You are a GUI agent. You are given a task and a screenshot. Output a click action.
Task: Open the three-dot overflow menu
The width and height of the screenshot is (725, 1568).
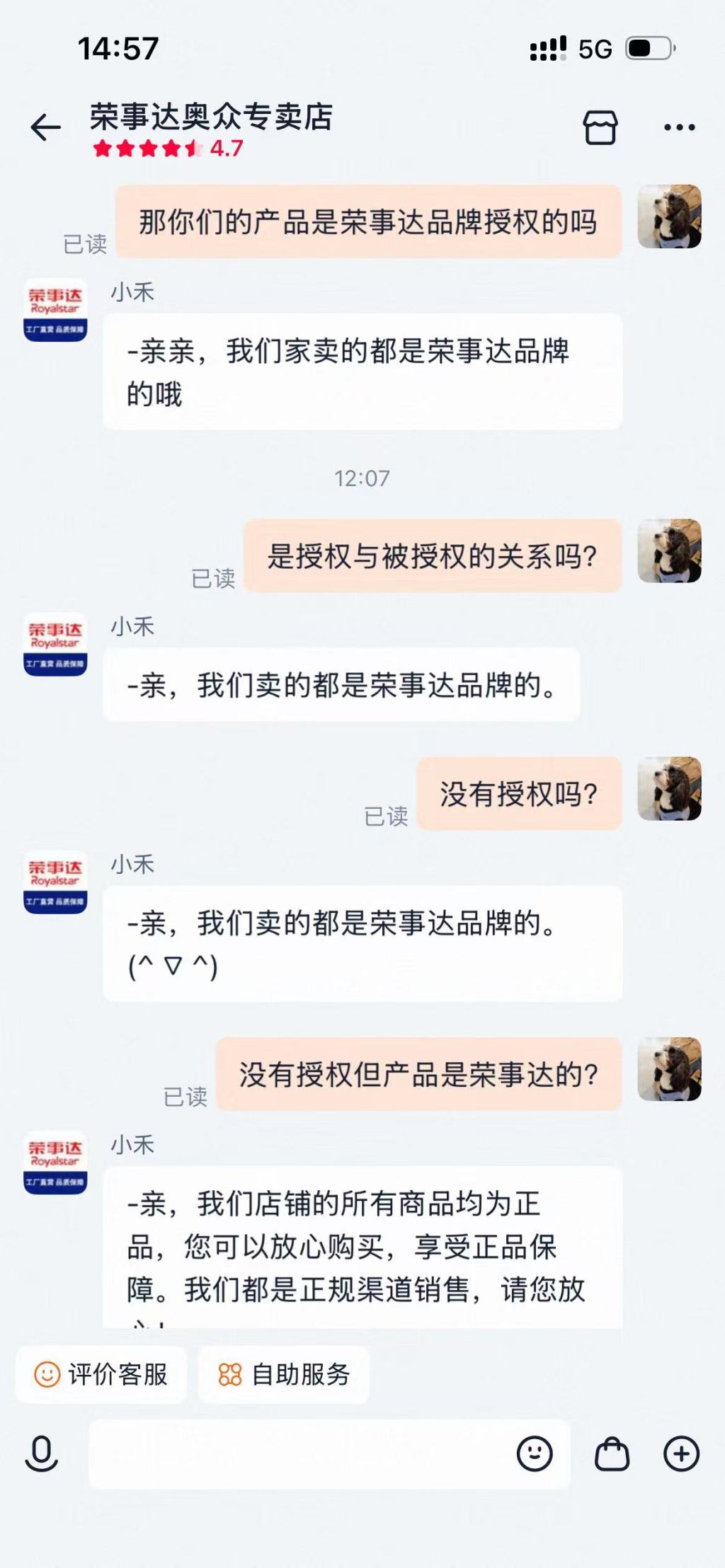point(679,127)
